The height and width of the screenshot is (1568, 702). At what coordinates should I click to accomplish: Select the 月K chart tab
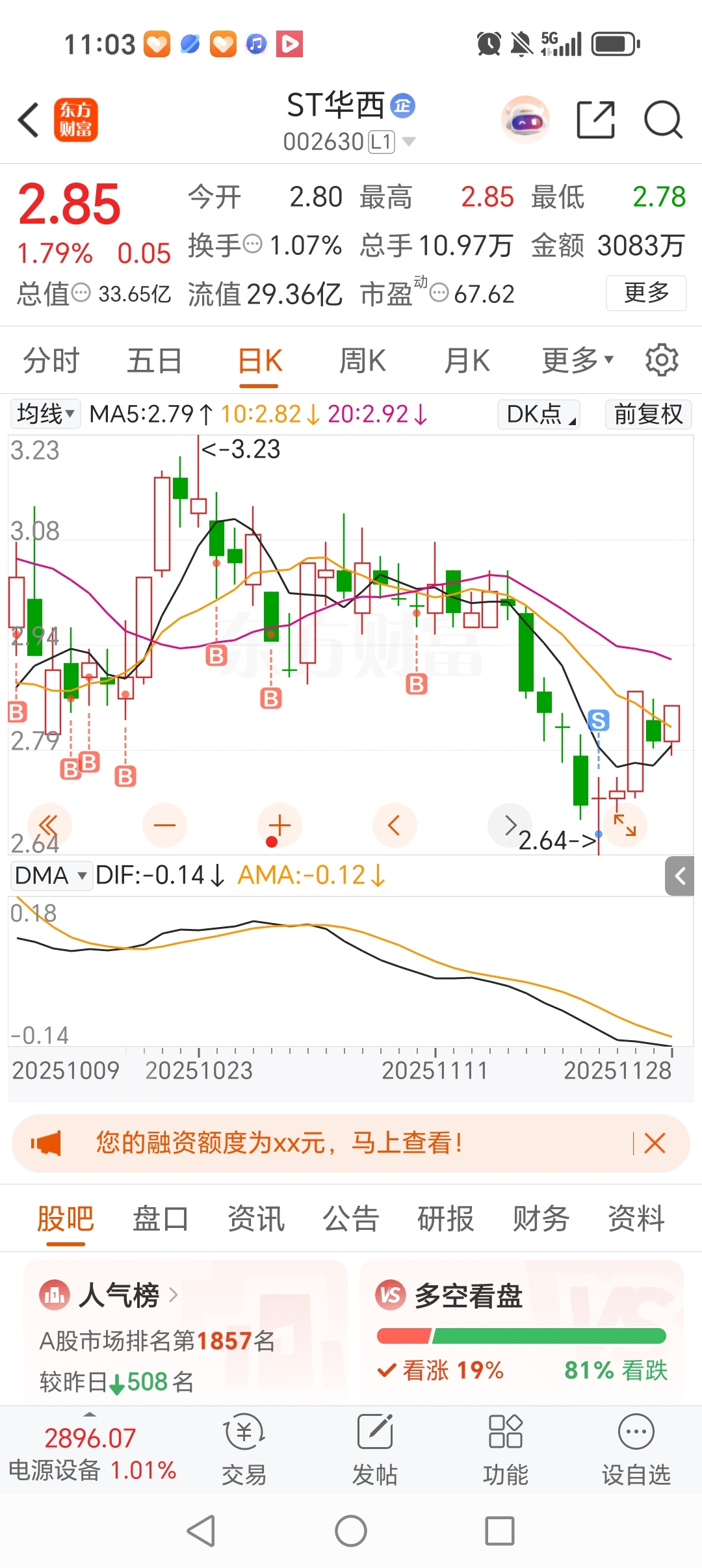(x=467, y=361)
